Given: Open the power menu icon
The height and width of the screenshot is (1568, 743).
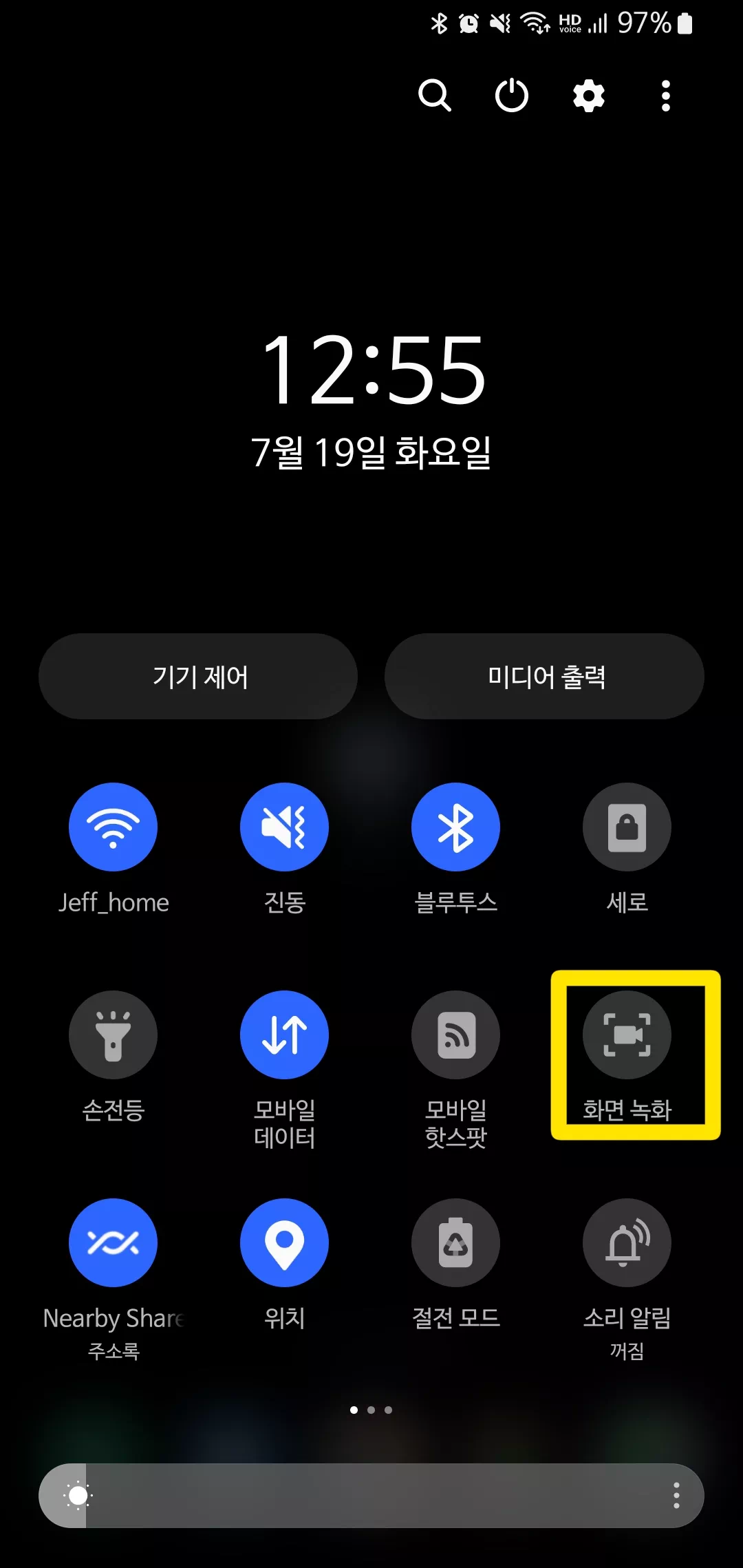Looking at the screenshot, I should [512, 96].
